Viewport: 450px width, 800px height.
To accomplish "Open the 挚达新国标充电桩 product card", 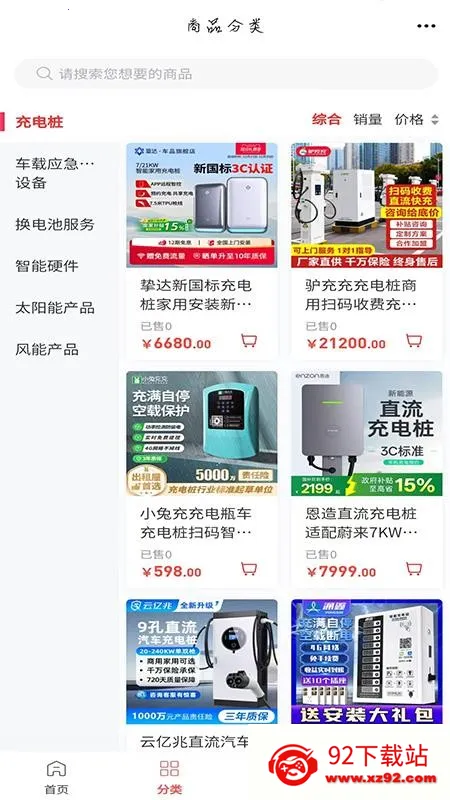I will click(202, 251).
